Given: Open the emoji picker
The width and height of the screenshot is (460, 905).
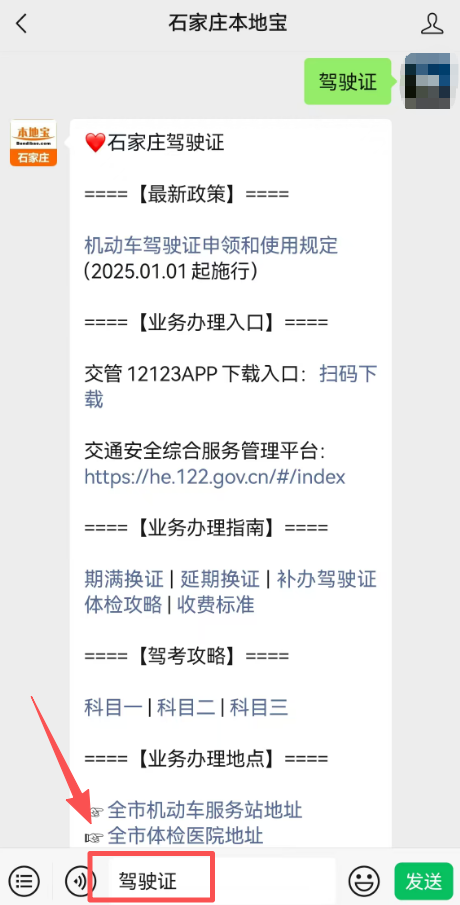Looking at the screenshot, I should click(364, 881).
